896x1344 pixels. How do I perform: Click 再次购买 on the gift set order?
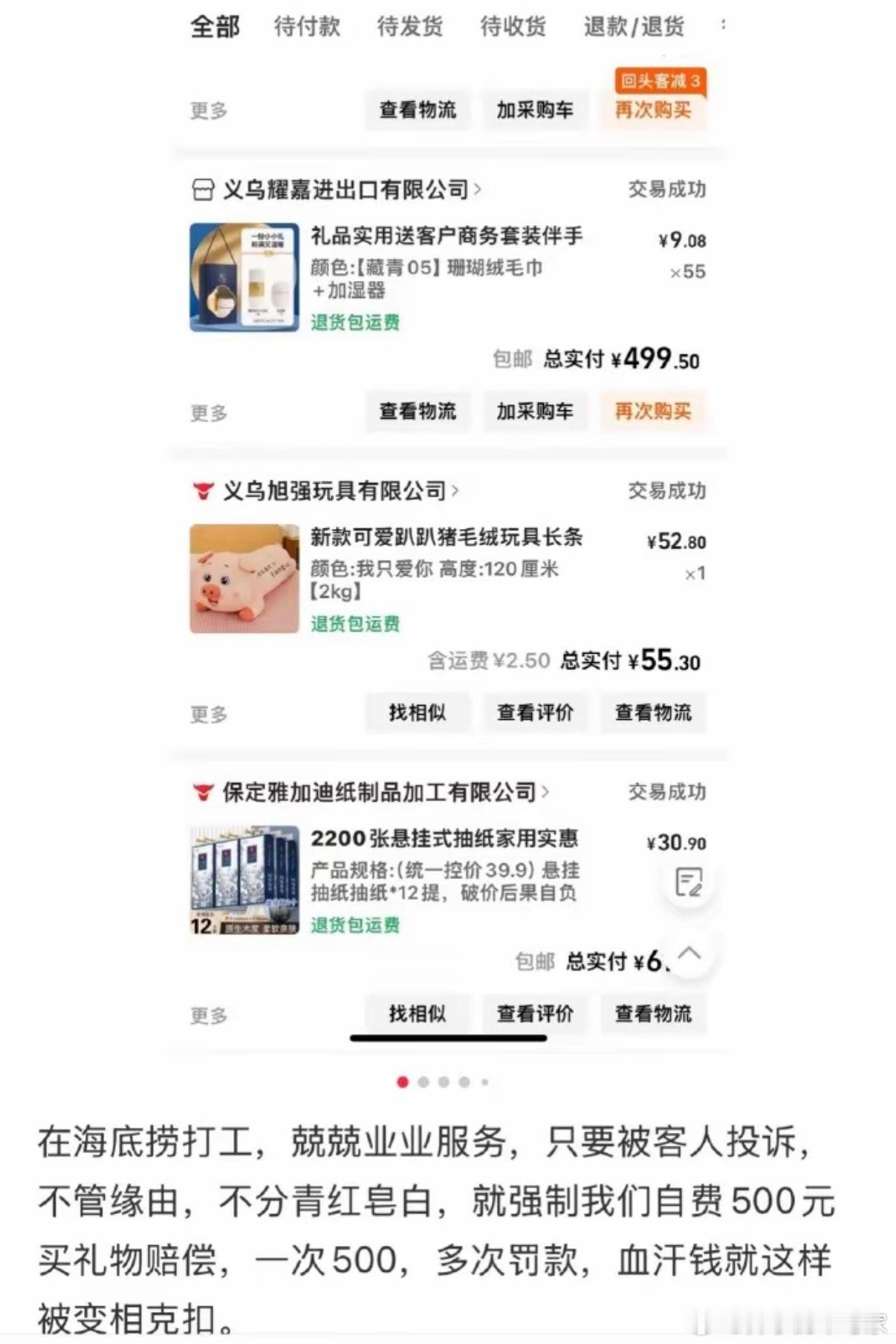[652, 411]
